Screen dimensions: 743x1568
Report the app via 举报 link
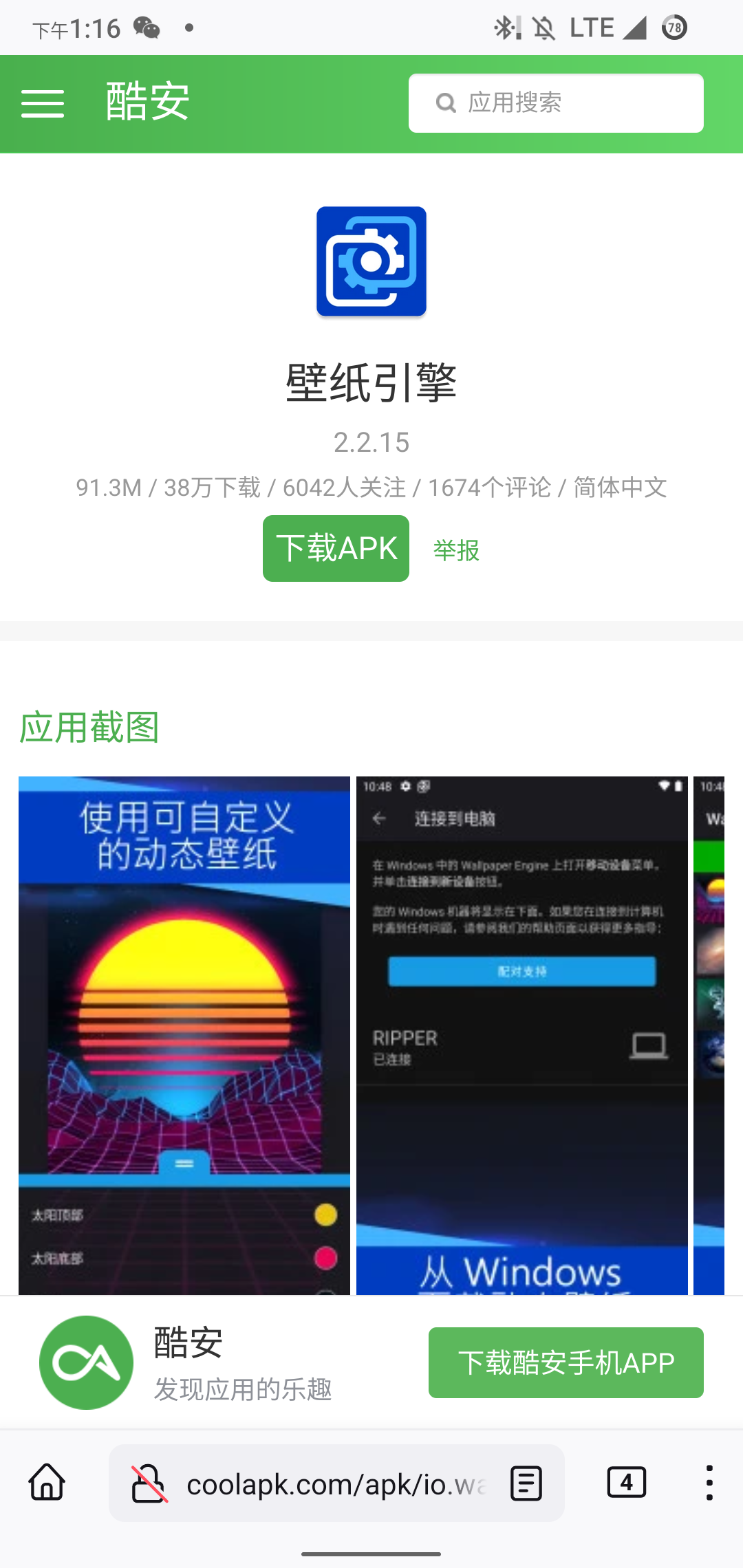(456, 550)
